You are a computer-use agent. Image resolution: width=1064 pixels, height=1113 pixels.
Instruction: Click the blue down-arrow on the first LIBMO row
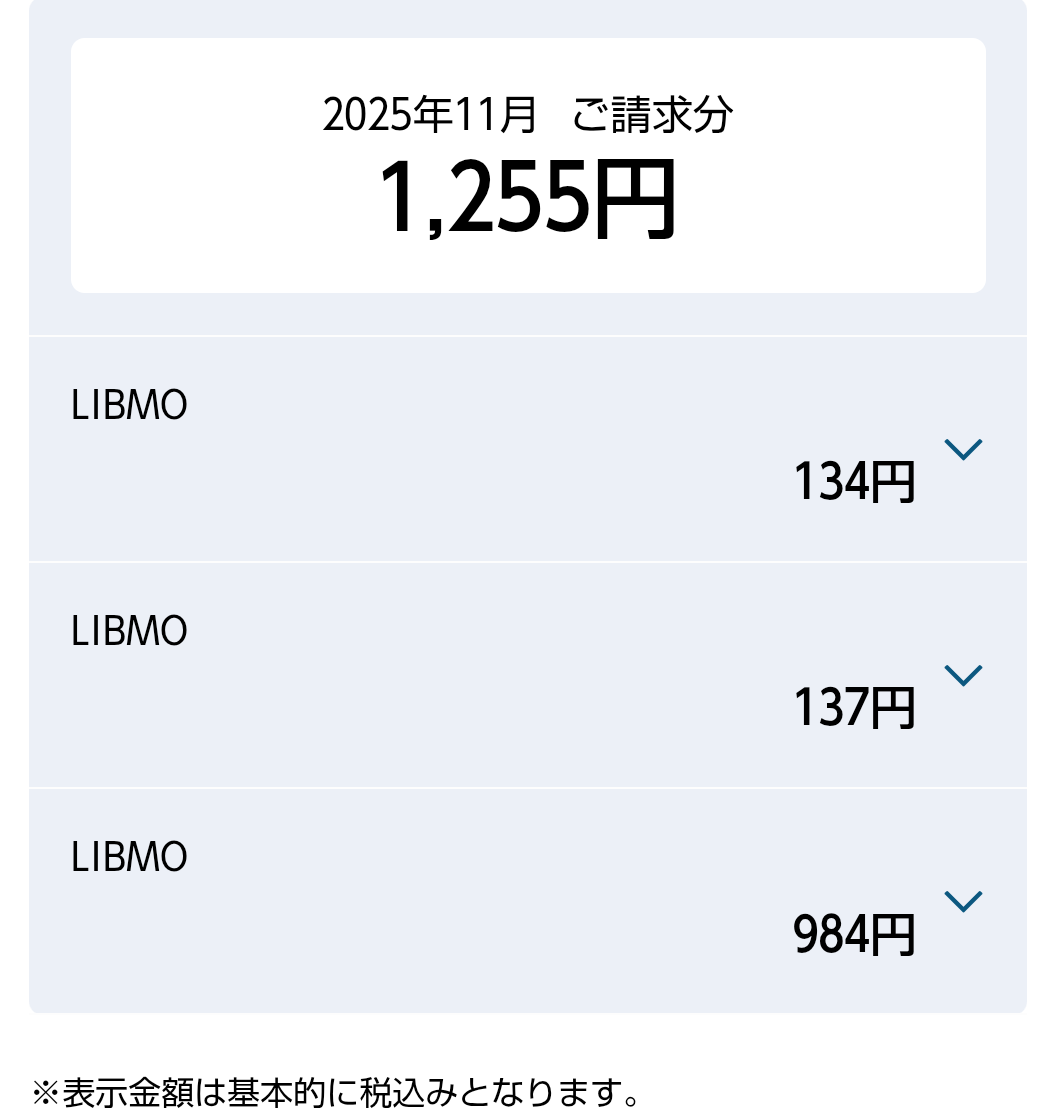[963, 450]
